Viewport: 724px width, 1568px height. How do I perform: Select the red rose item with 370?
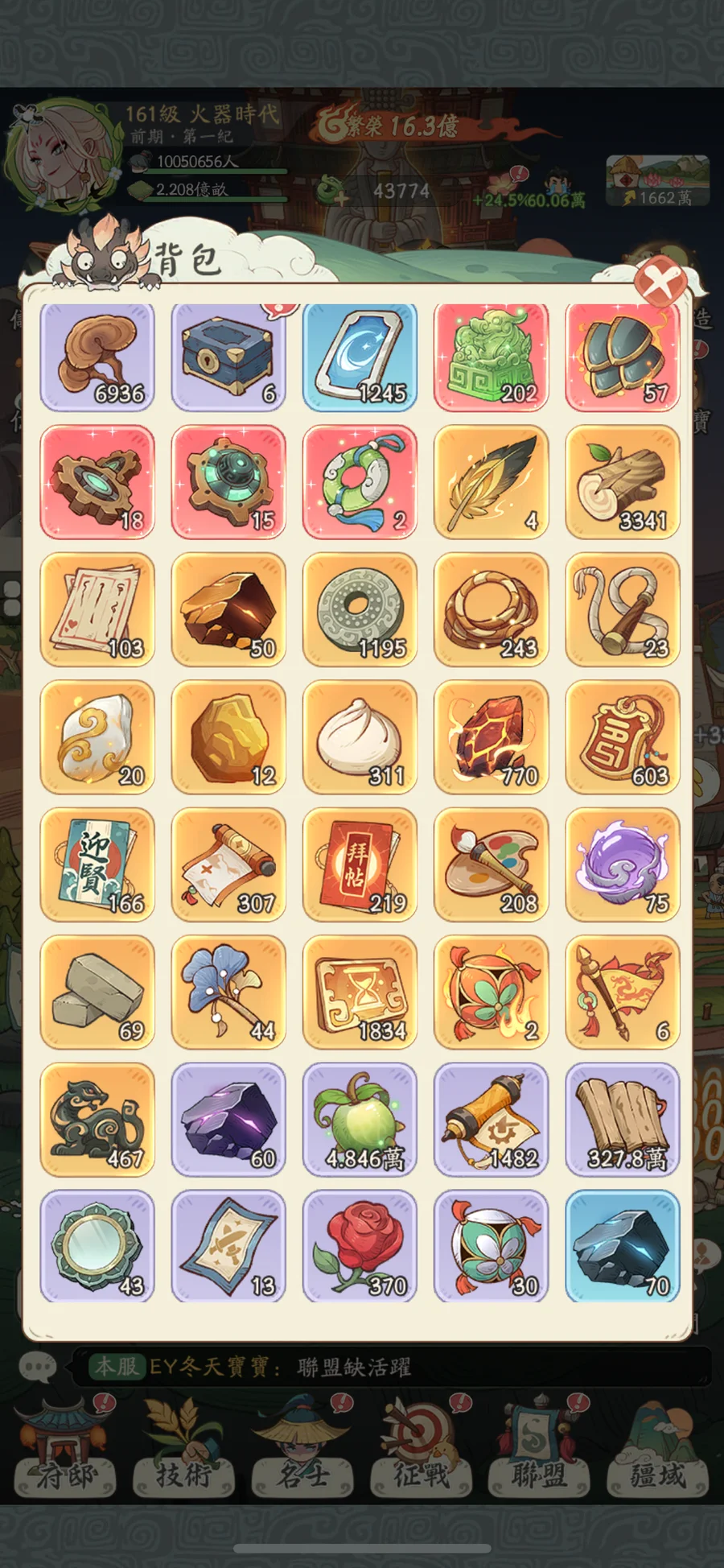click(360, 1245)
